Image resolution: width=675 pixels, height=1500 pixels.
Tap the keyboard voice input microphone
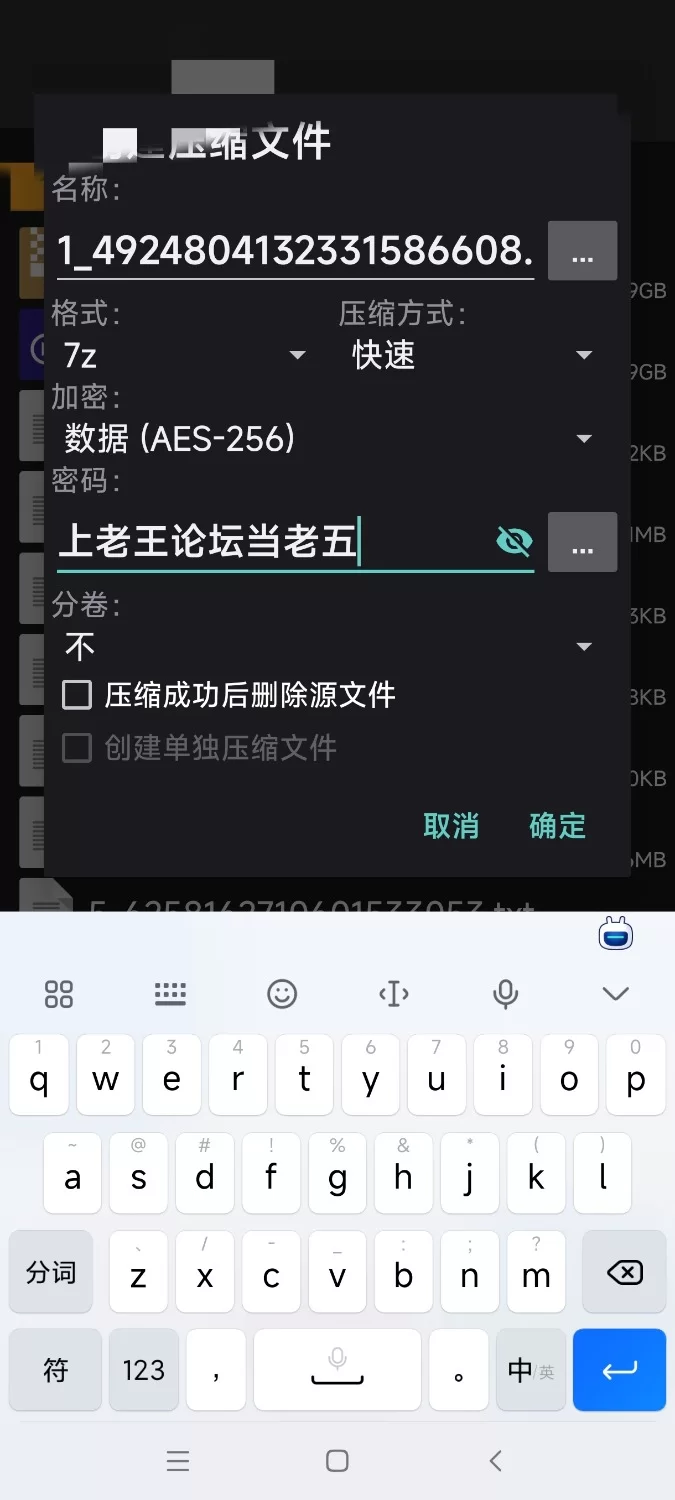point(505,993)
